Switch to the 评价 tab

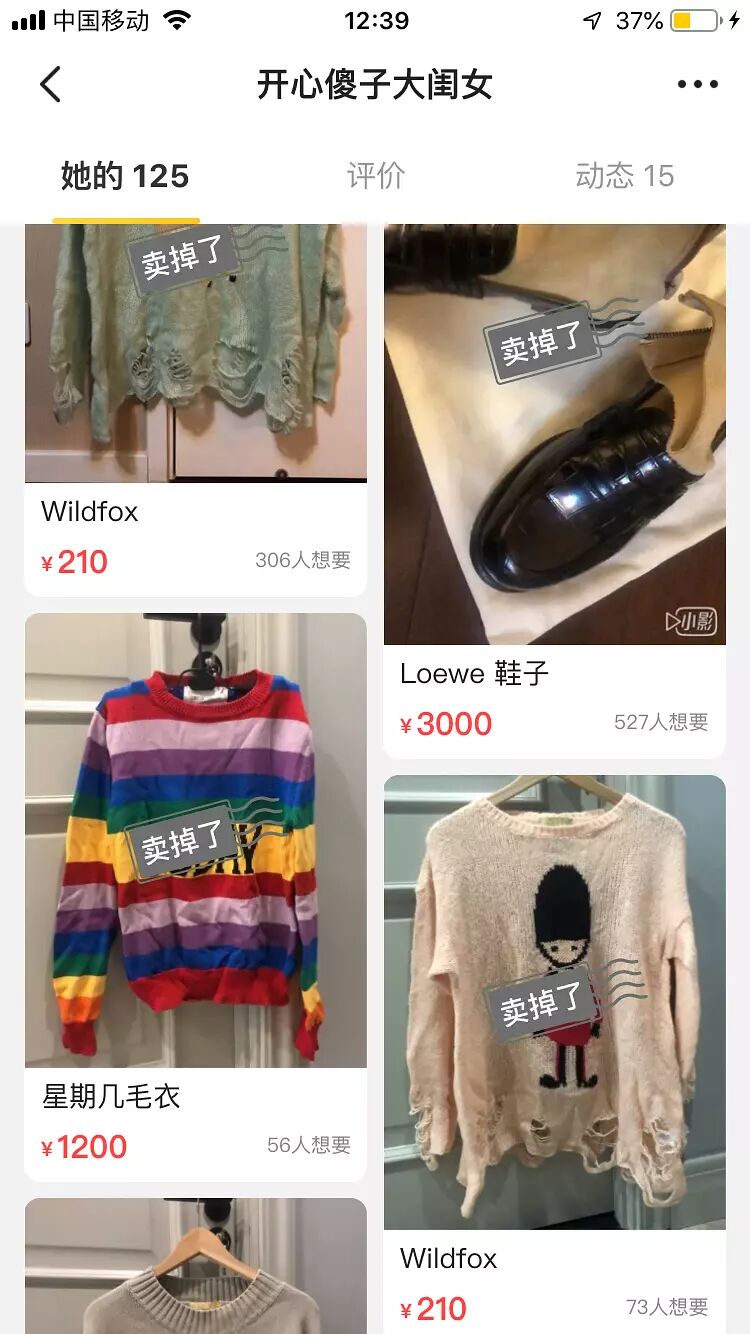point(375,175)
